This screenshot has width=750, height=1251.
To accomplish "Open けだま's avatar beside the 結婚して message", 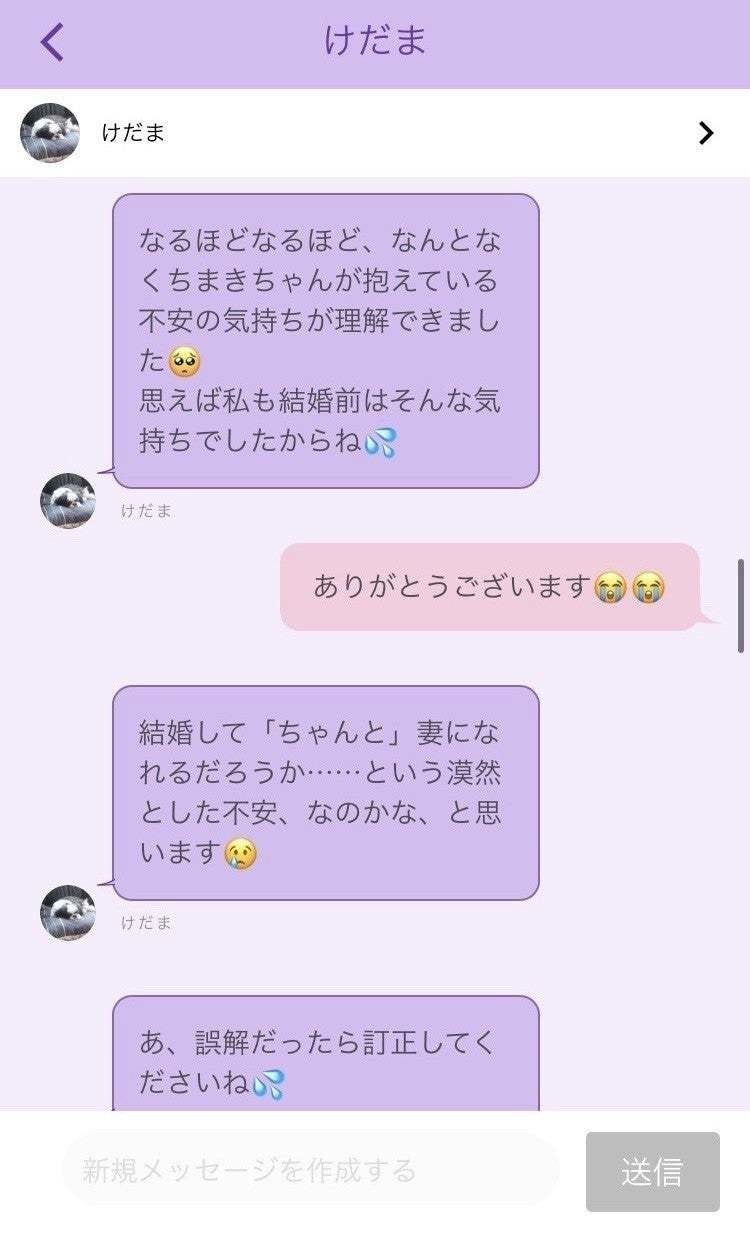I will tap(68, 913).
